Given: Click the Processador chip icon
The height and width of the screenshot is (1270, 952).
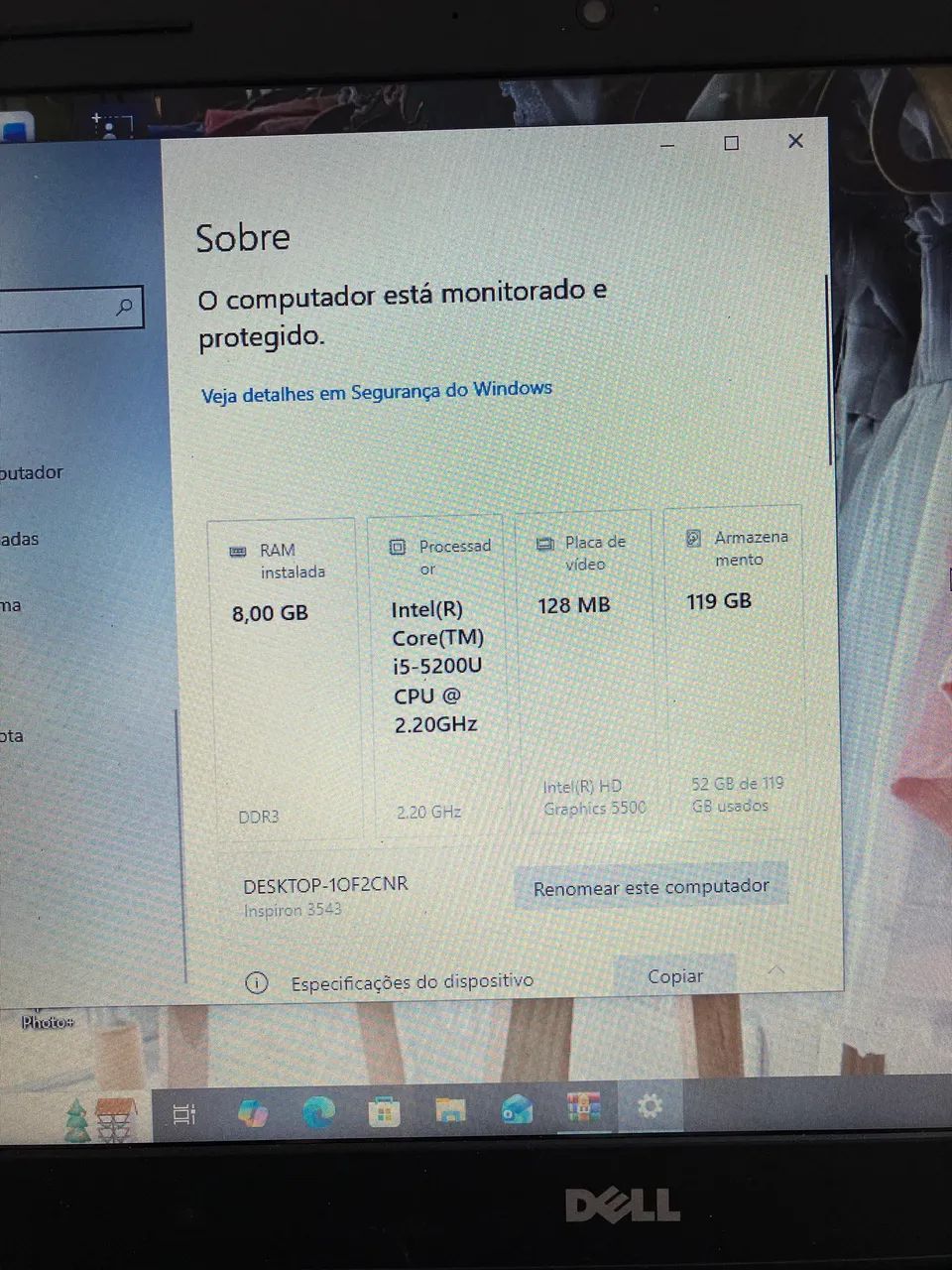Looking at the screenshot, I should coord(399,547).
